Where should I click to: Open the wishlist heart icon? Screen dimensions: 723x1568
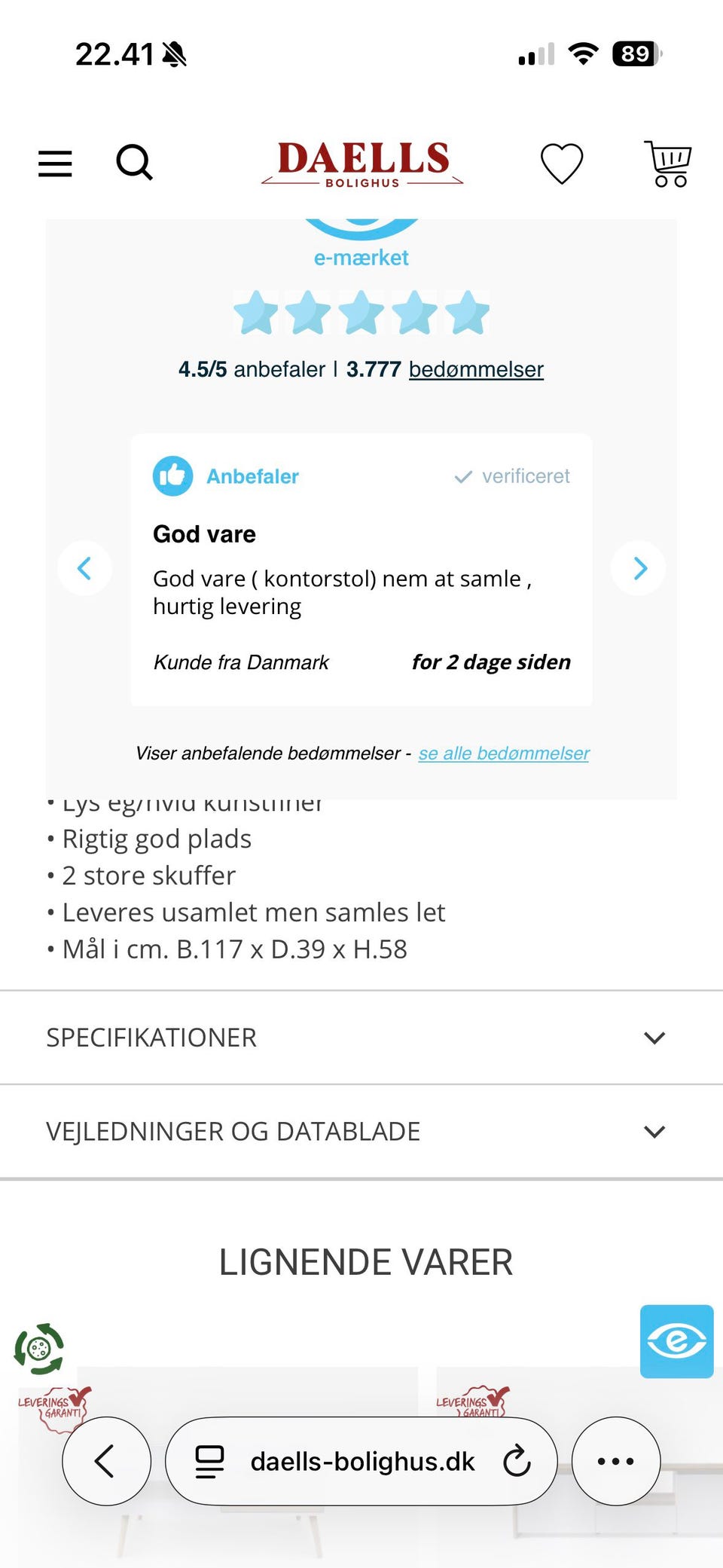pyautogui.click(x=562, y=163)
